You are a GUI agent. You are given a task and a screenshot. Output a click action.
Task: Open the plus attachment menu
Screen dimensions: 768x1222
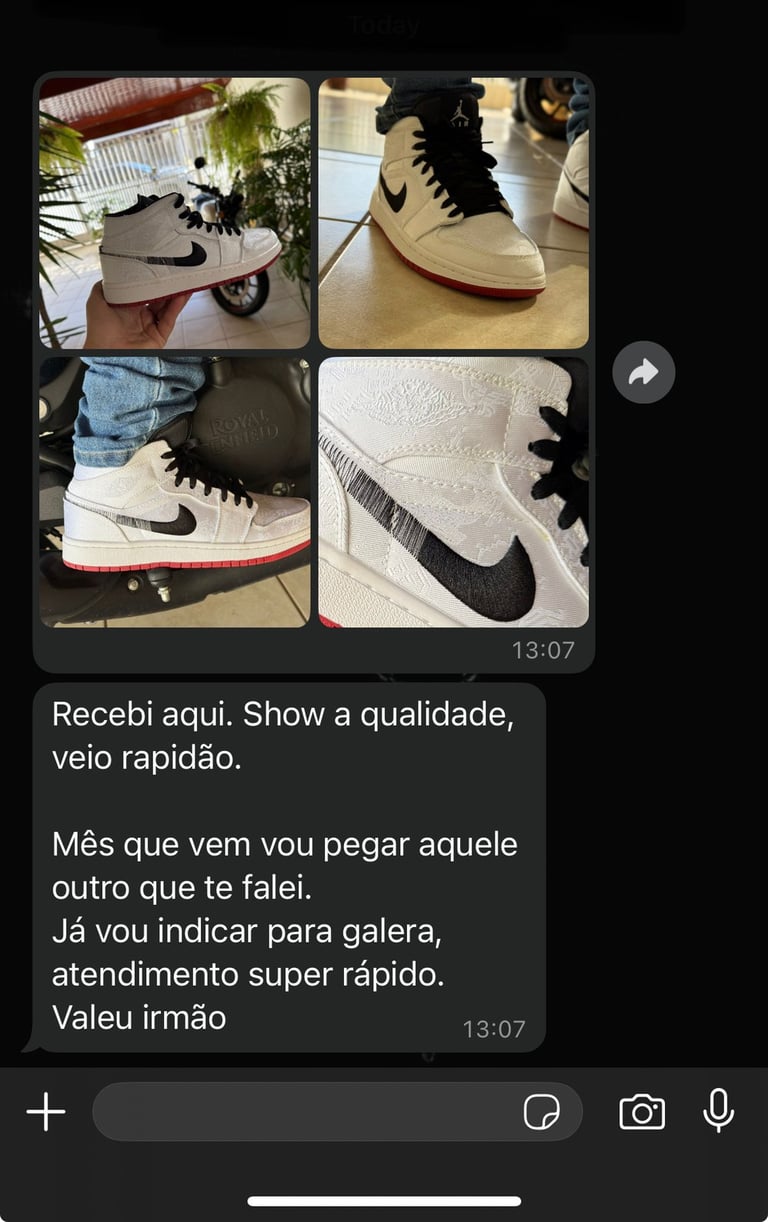point(46,1111)
